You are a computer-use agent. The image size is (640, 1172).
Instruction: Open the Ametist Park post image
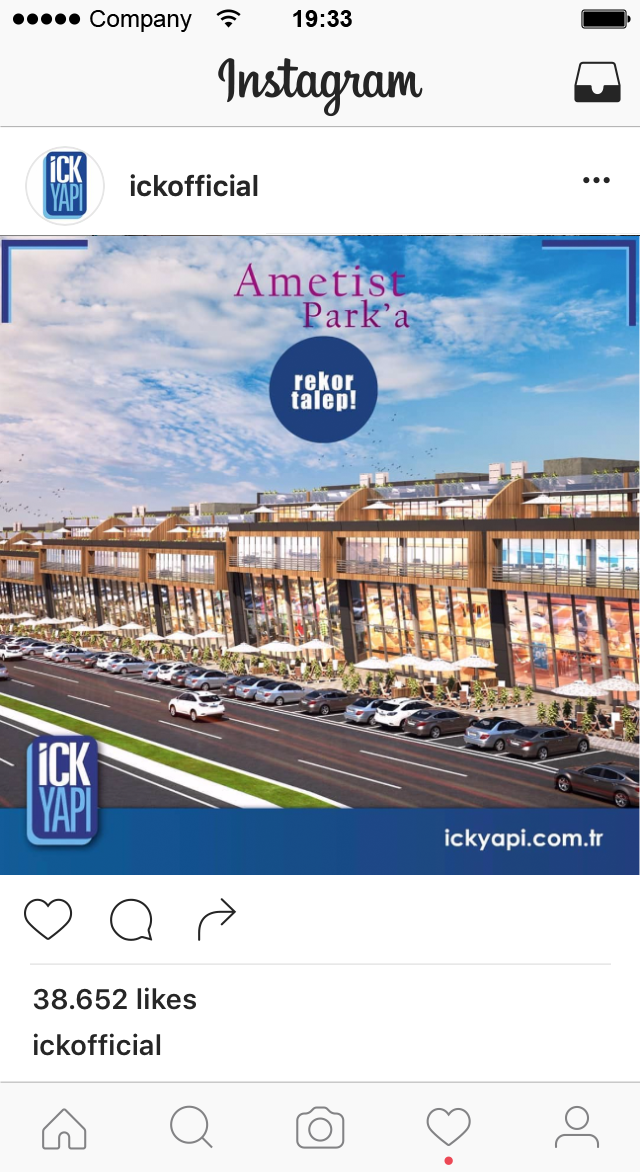pos(320,555)
